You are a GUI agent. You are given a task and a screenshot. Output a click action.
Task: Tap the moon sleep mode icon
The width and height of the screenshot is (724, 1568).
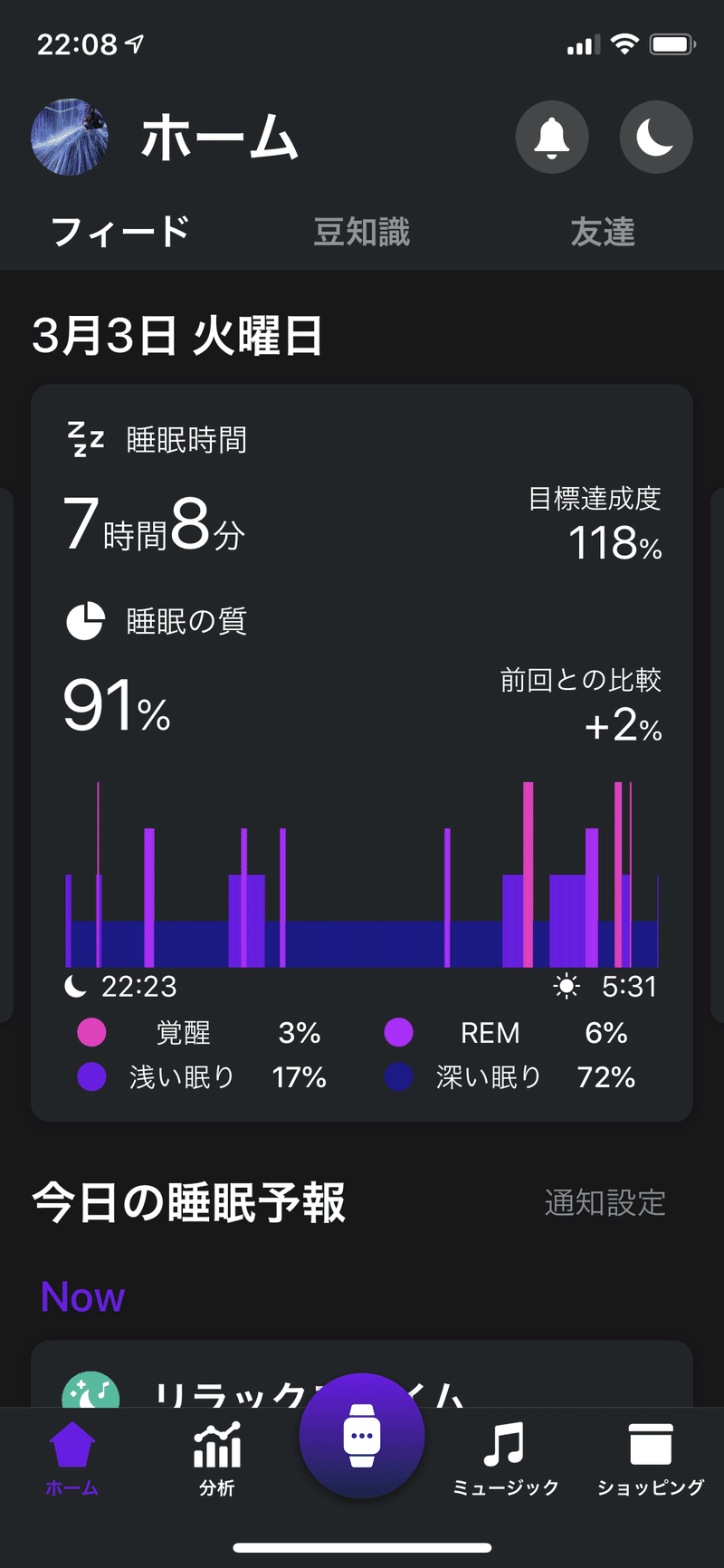coord(656,137)
